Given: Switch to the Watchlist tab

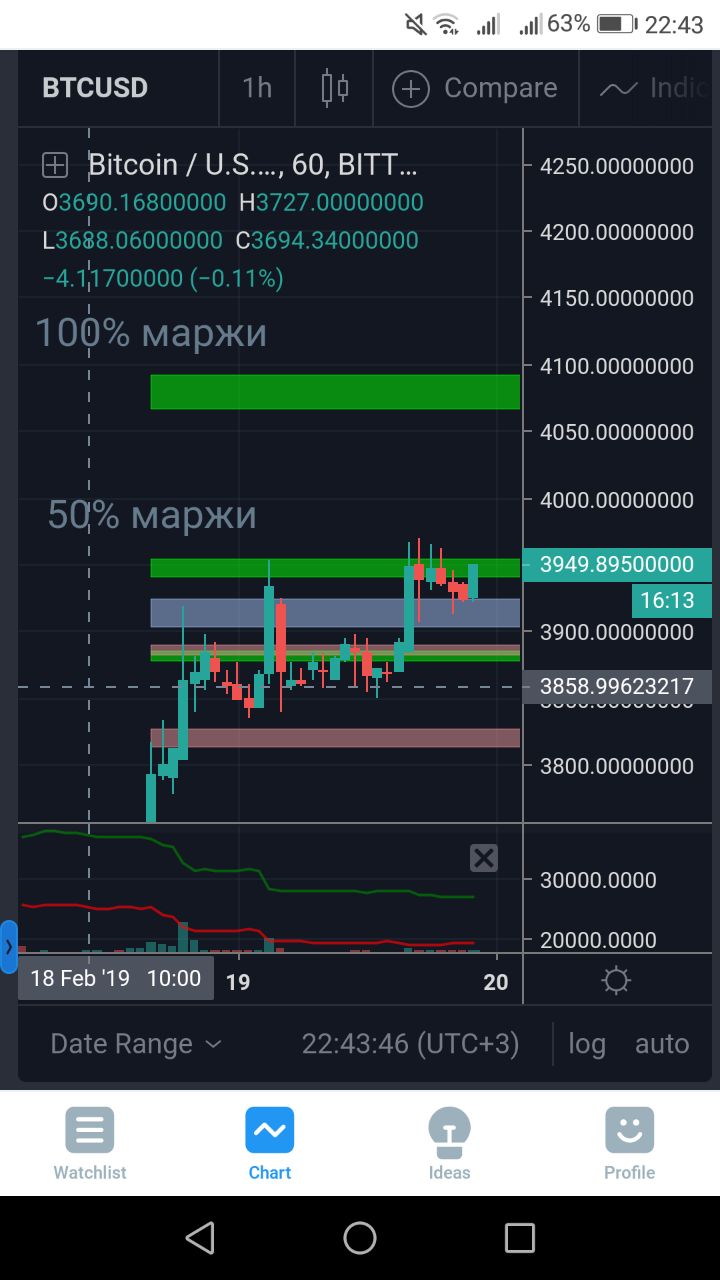Looking at the screenshot, I should pos(90,1144).
